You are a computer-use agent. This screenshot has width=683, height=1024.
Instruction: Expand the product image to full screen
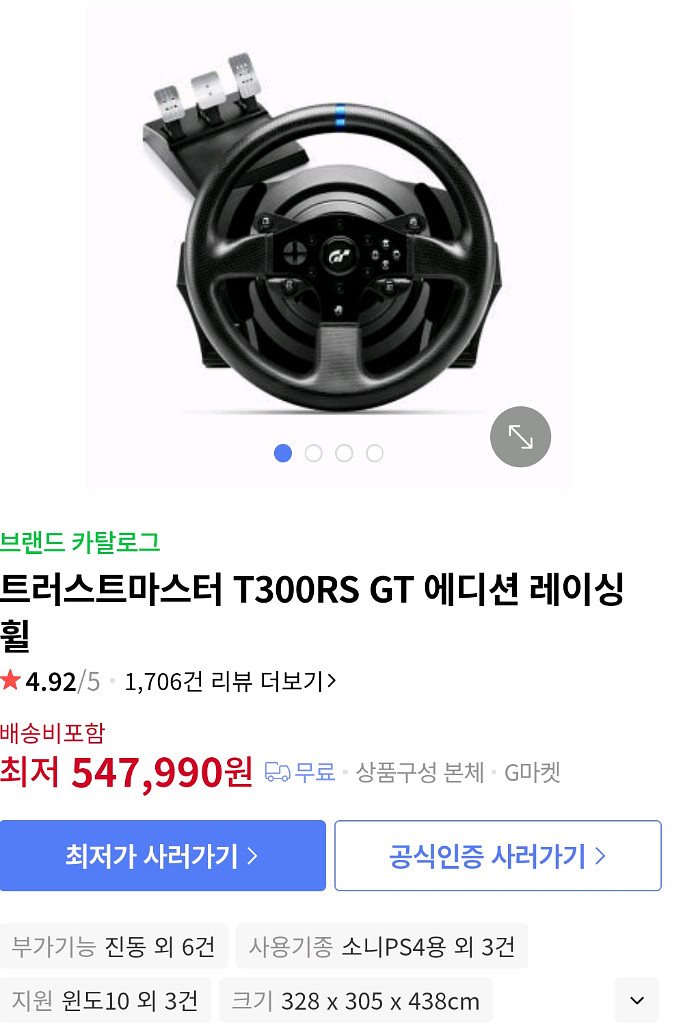520,436
